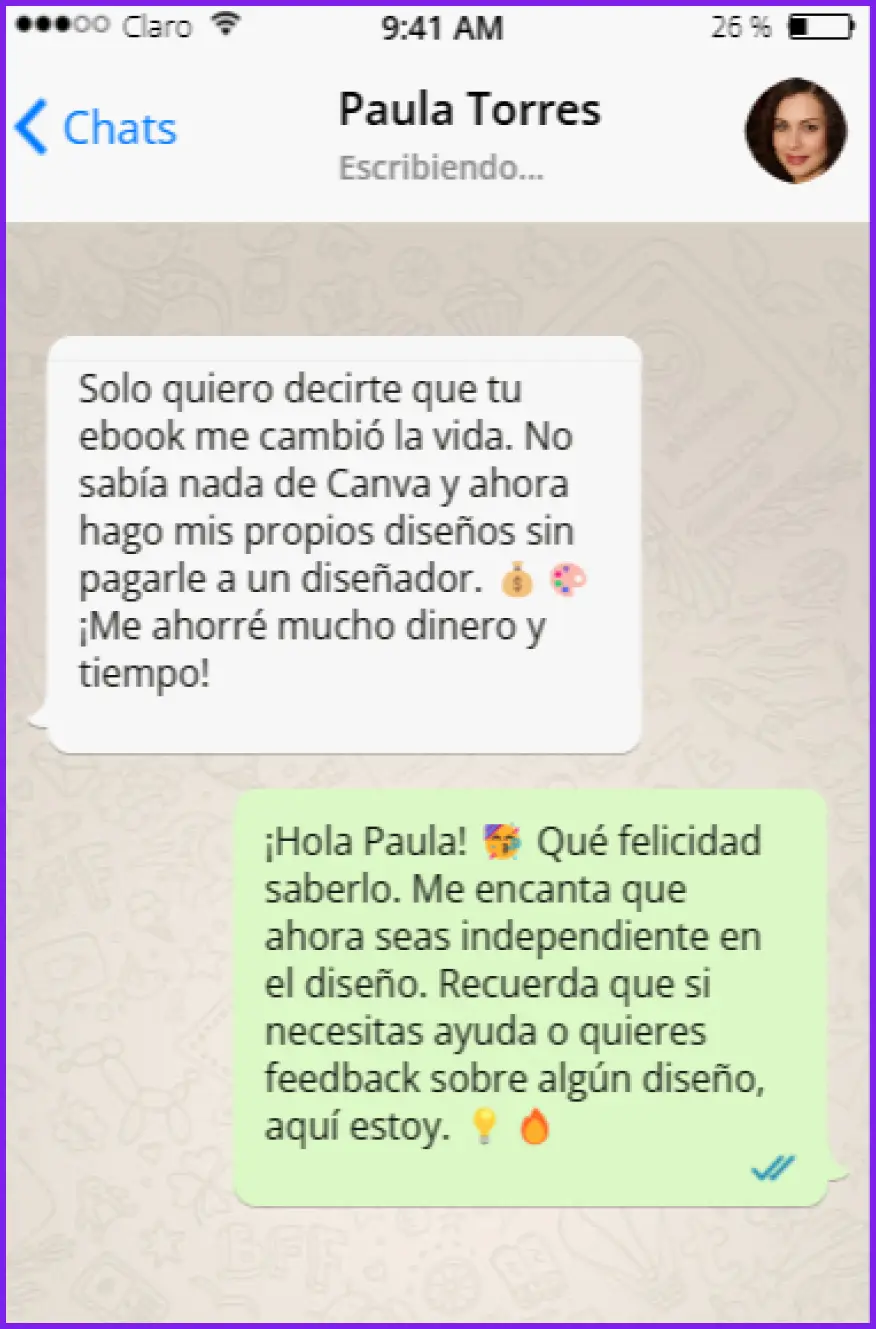
Task: Tap the contact name Paula Torres
Action: (x=470, y=108)
